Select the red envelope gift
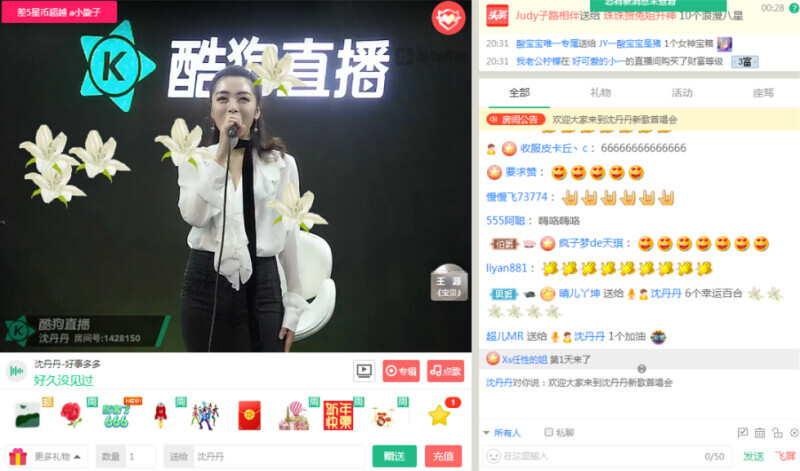800x471 pixels. 250,414
